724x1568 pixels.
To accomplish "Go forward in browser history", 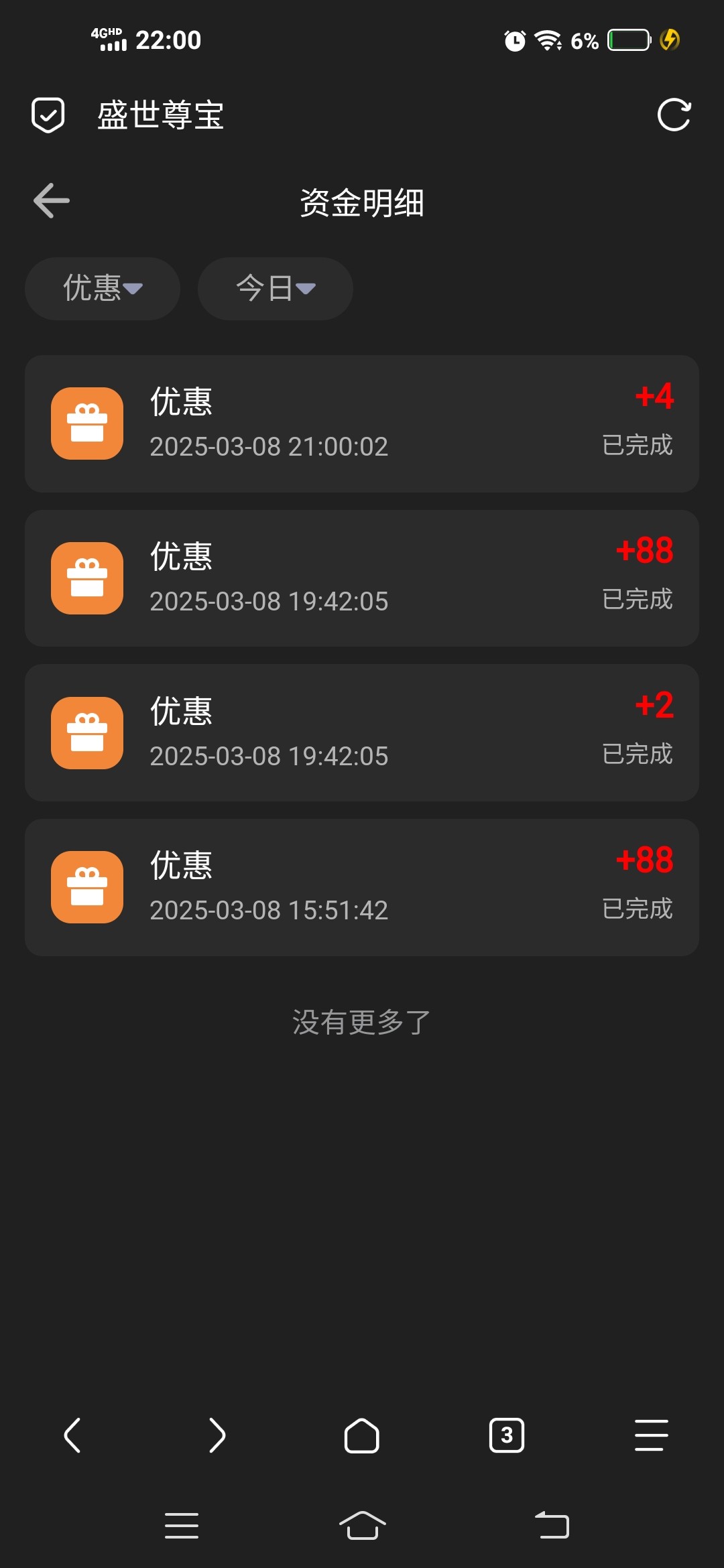I will click(217, 1435).
